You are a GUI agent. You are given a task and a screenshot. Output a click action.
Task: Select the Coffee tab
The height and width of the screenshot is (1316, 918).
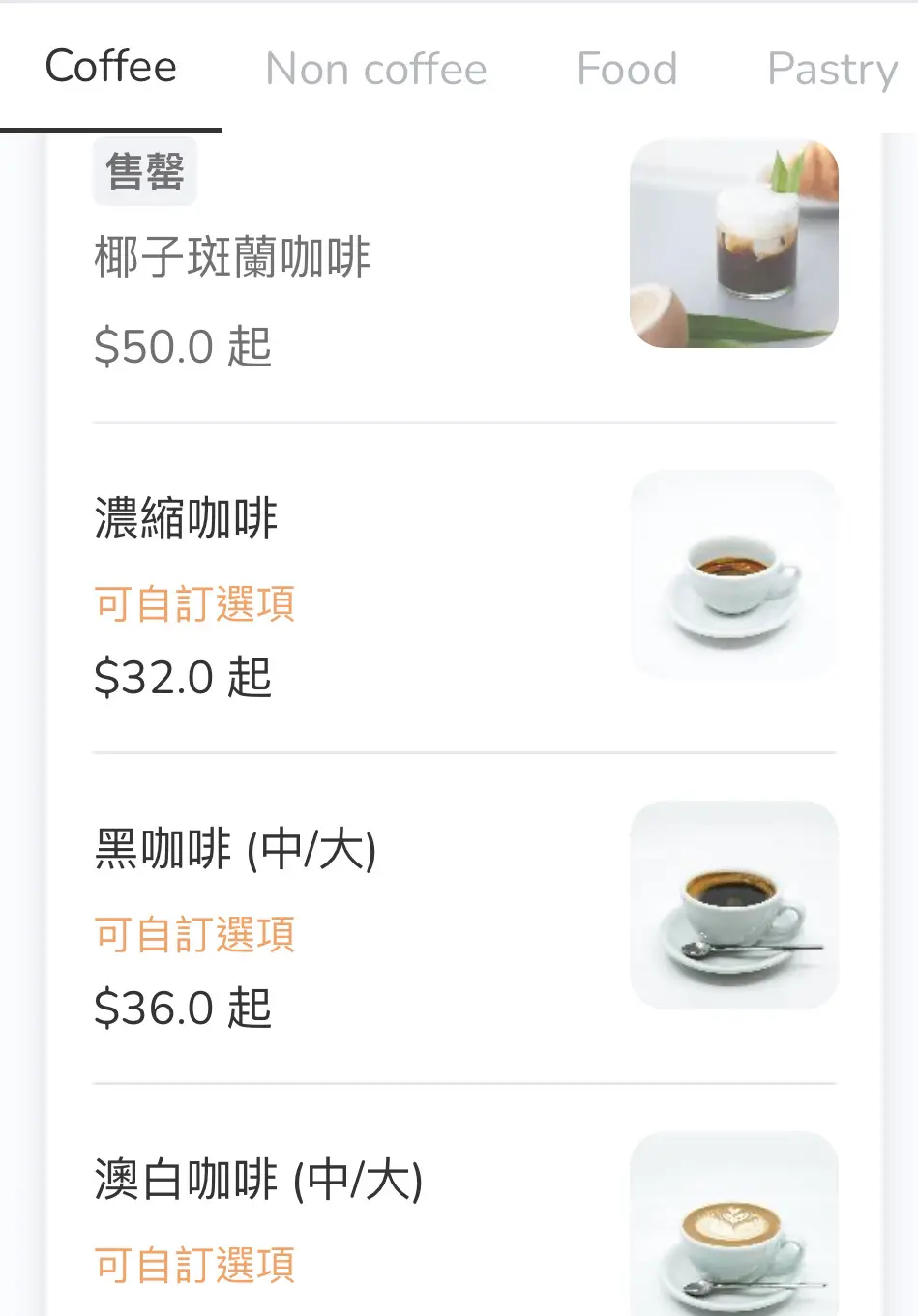tap(111, 68)
